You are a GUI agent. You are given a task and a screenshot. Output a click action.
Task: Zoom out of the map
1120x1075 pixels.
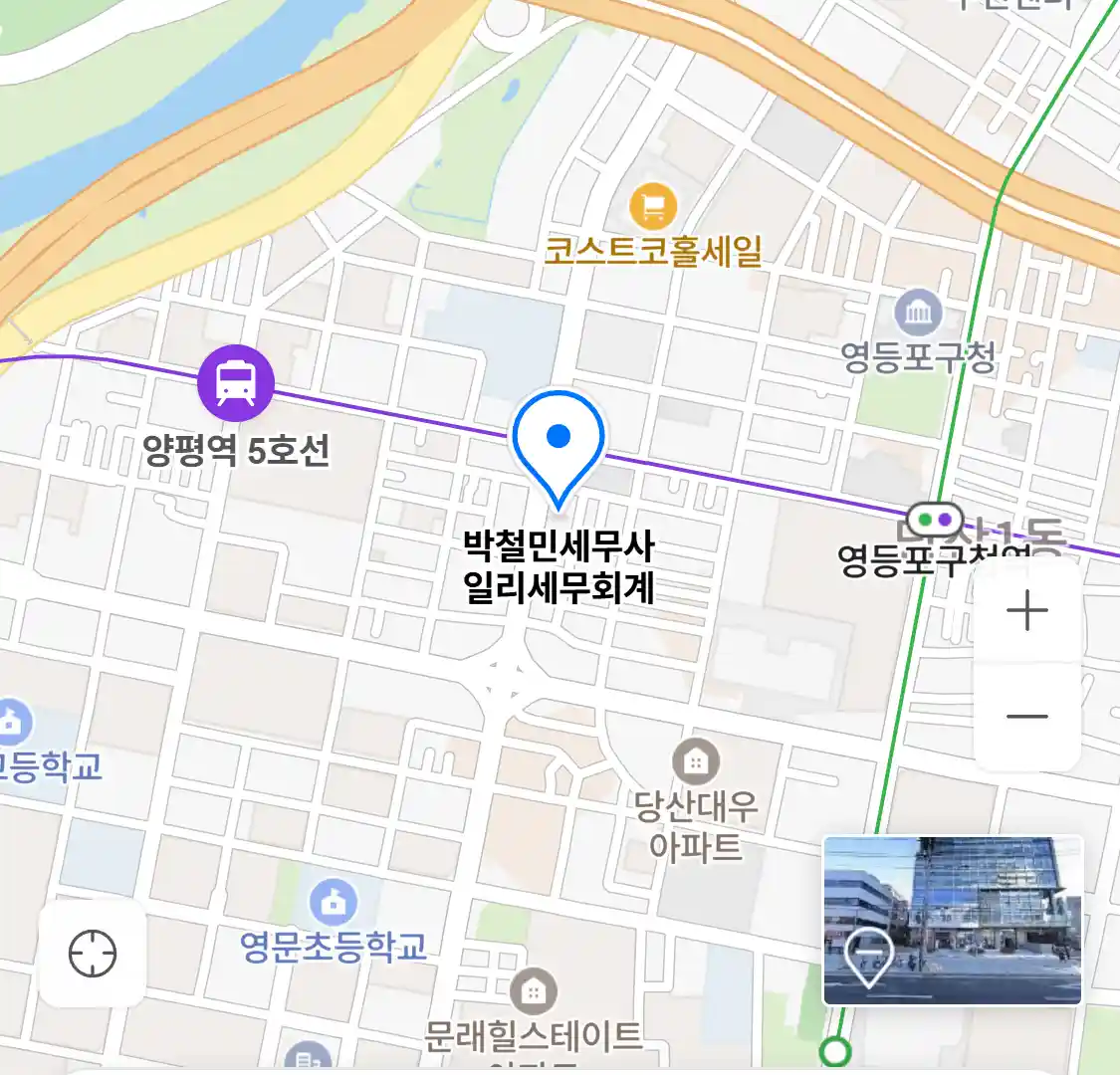point(1026,717)
